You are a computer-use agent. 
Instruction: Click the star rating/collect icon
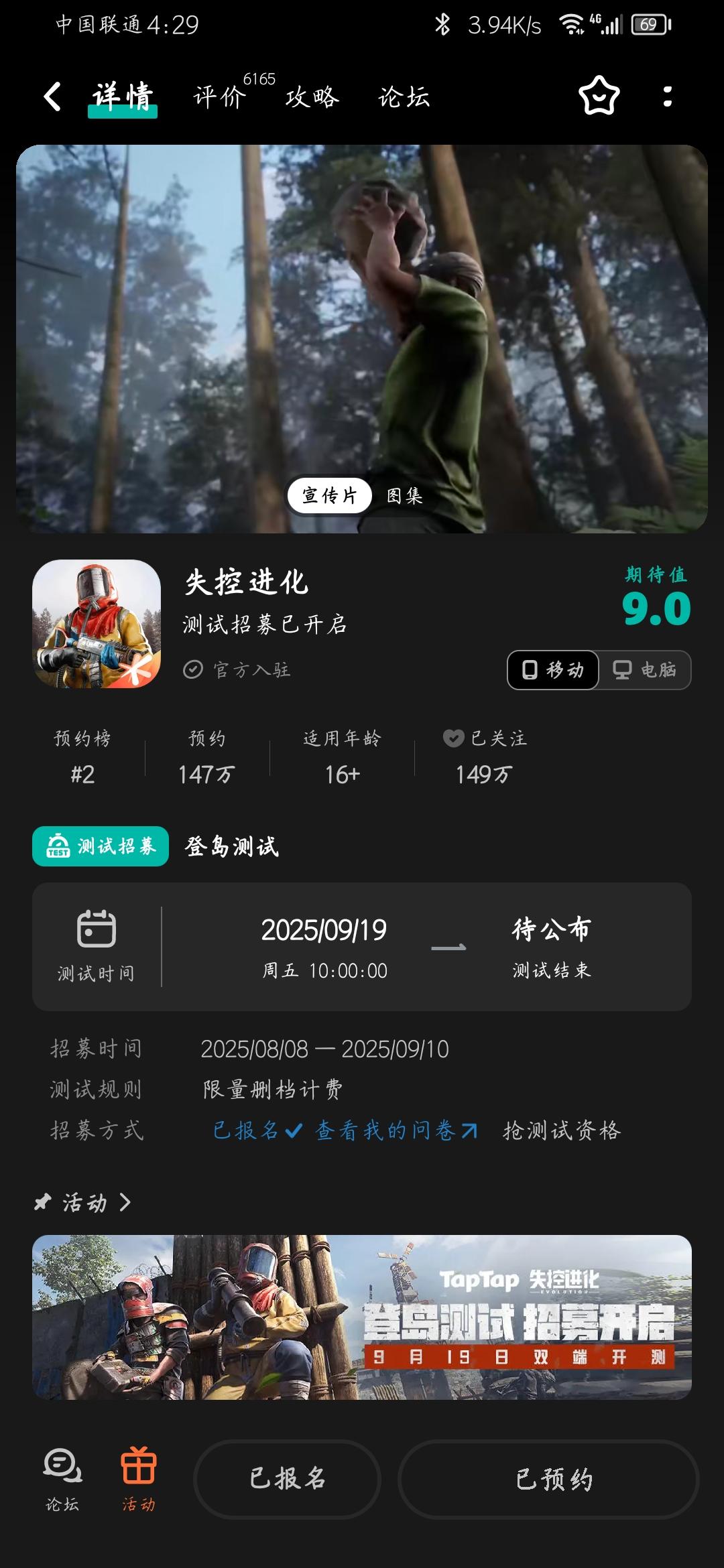(x=599, y=97)
